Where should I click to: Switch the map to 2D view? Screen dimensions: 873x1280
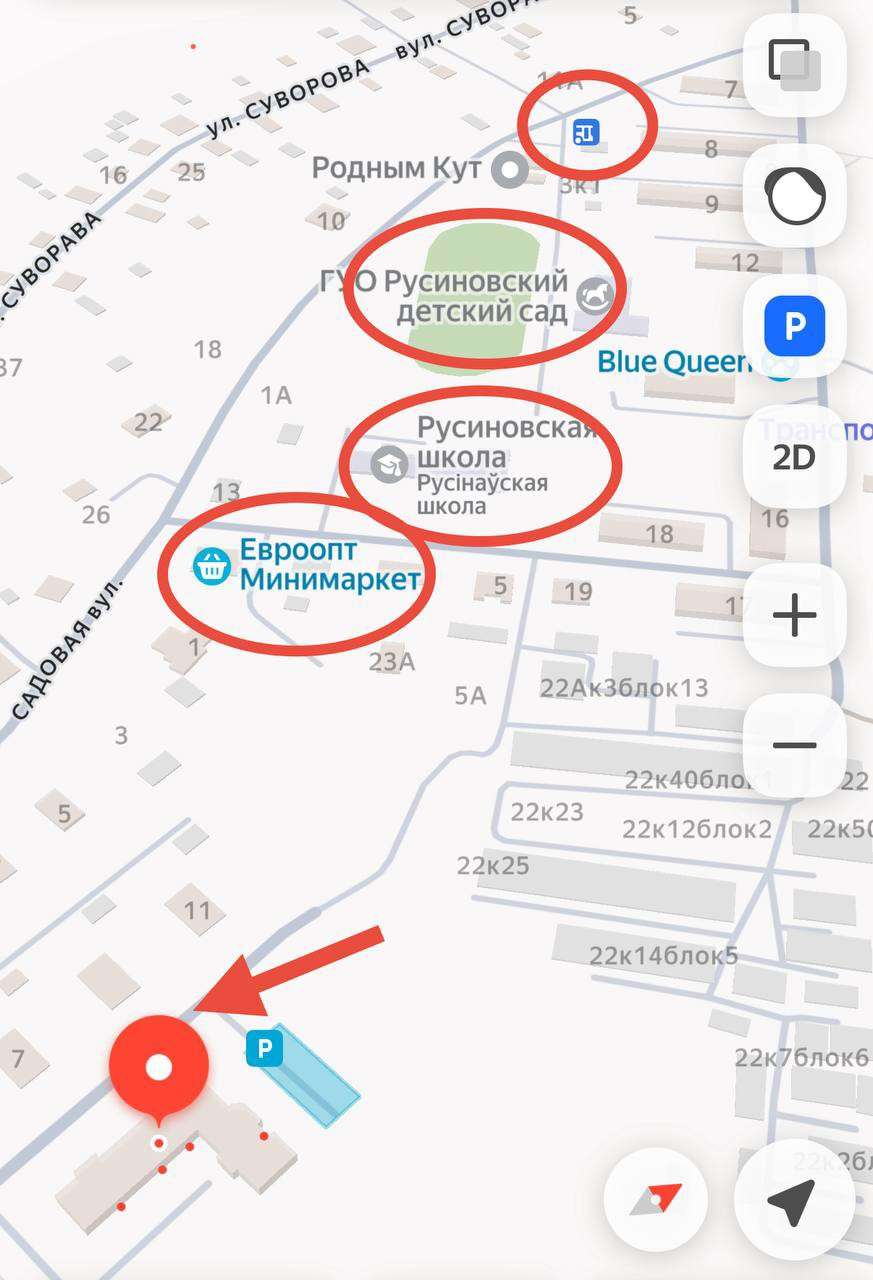[x=795, y=457]
